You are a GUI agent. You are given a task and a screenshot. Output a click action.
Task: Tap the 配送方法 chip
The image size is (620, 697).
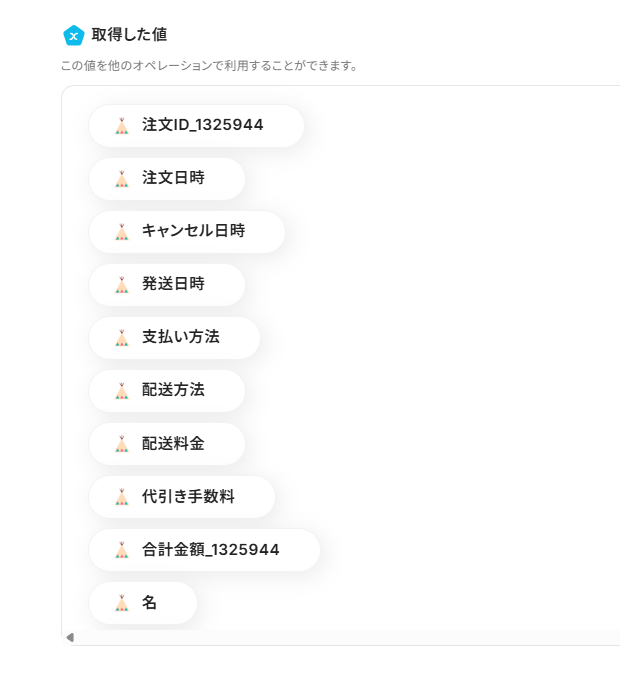point(167,390)
